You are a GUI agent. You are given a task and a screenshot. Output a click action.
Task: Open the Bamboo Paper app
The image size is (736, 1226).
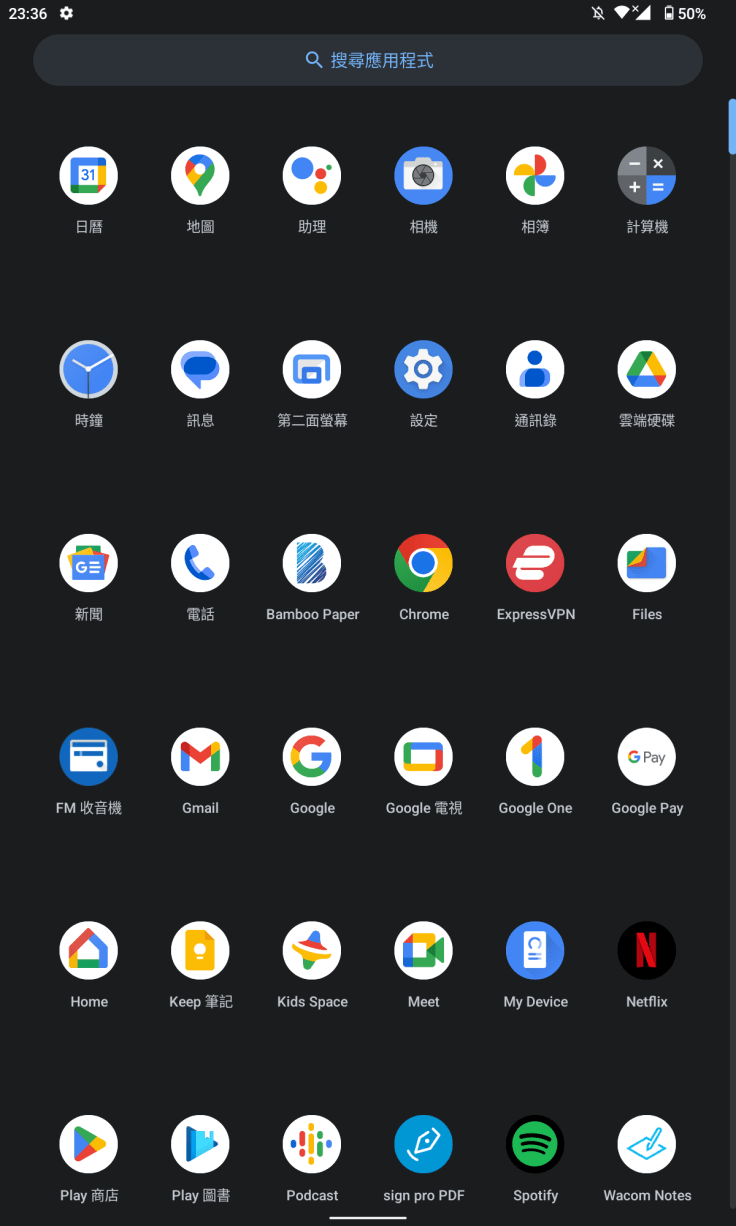(x=312, y=564)
